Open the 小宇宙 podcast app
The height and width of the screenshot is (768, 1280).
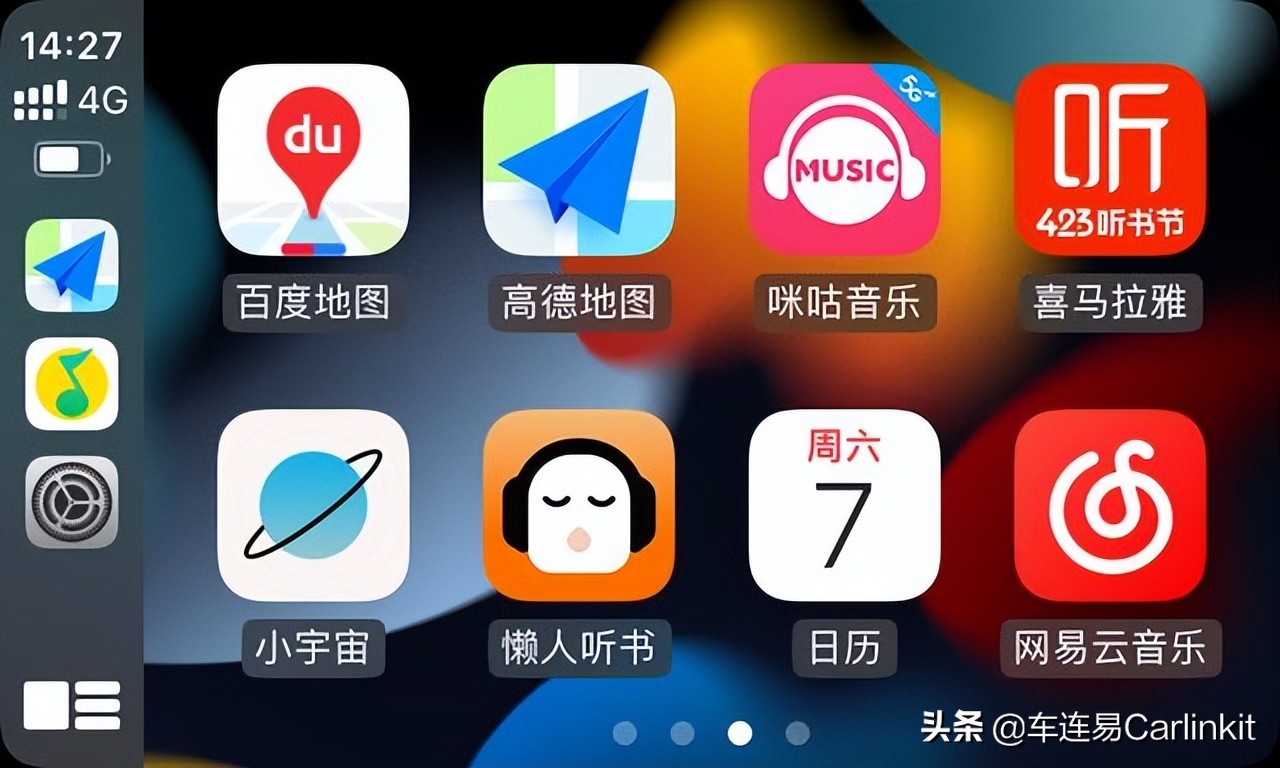coord(313,505)
